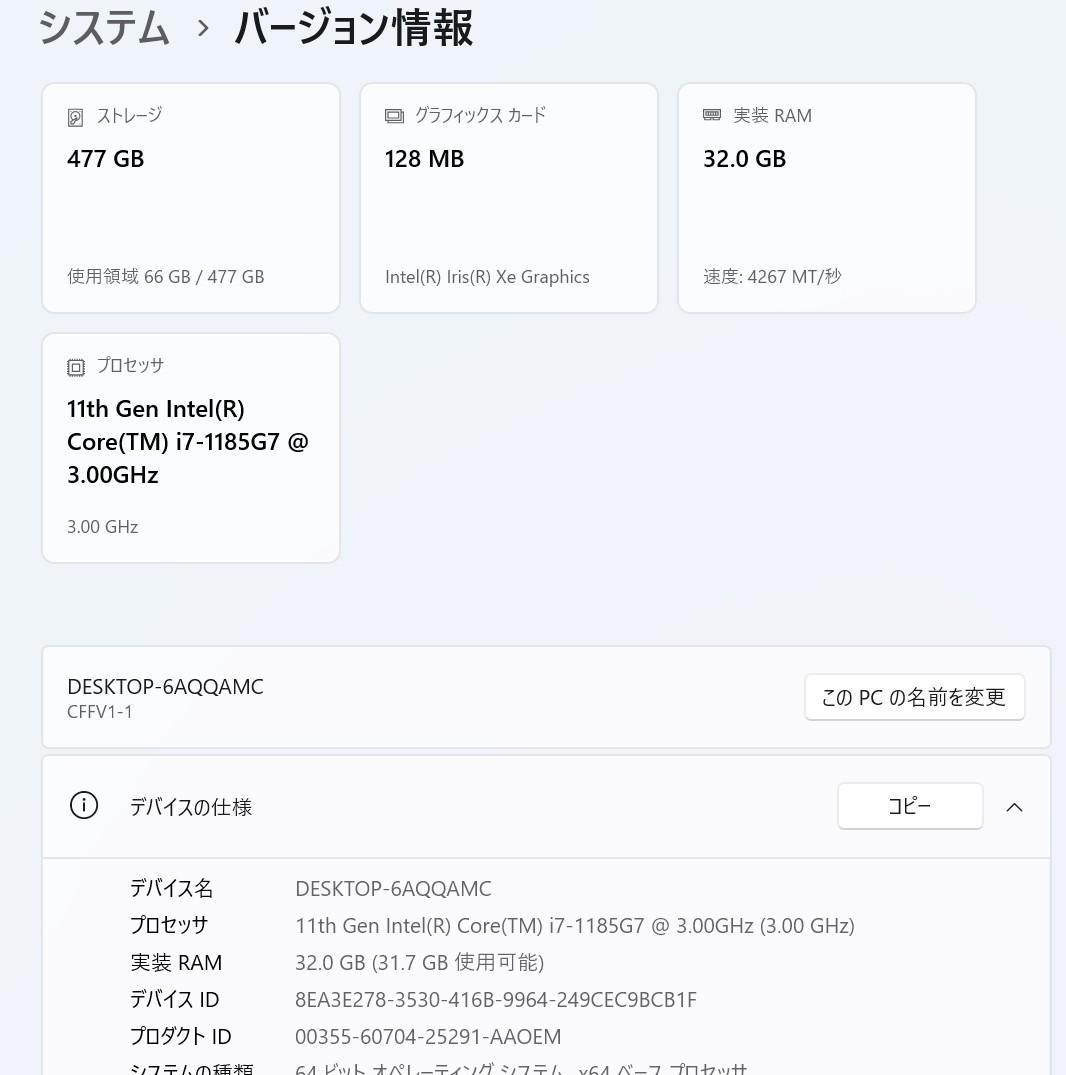Screen dimensions: 1066x1075
Task: Collapse the デバイスの仕様 section
Action: pyautogui.click(x=1014, y=806)
